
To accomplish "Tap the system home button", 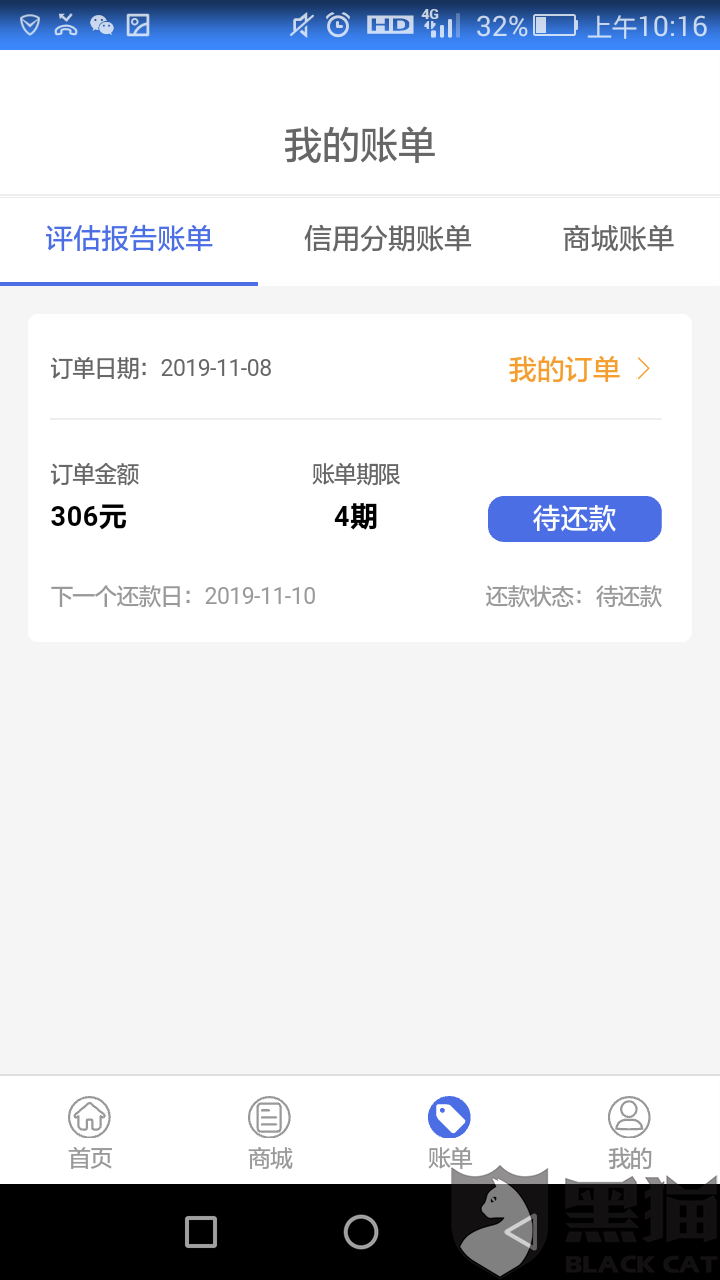I will coord(361,1232).
